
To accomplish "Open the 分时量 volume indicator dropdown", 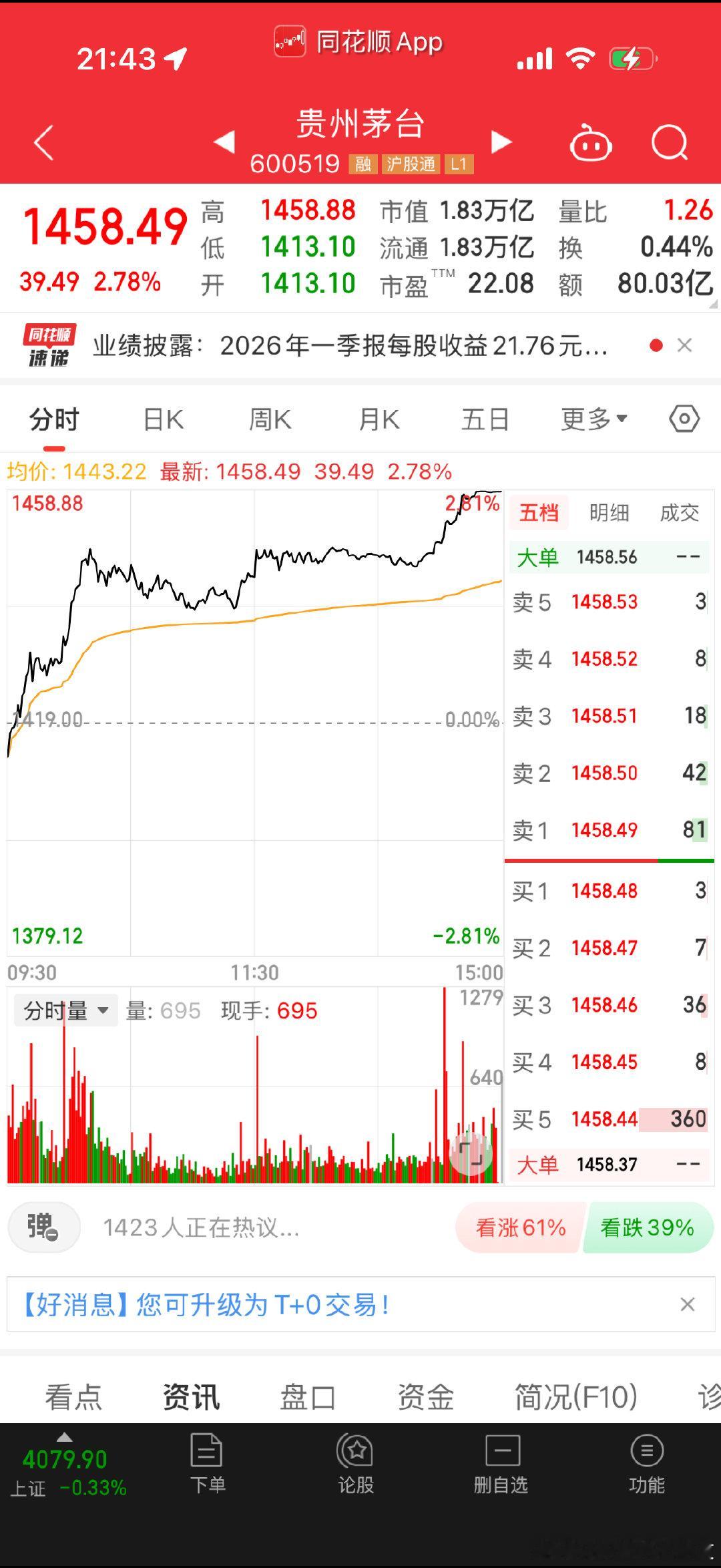I will pos(64,1010).
